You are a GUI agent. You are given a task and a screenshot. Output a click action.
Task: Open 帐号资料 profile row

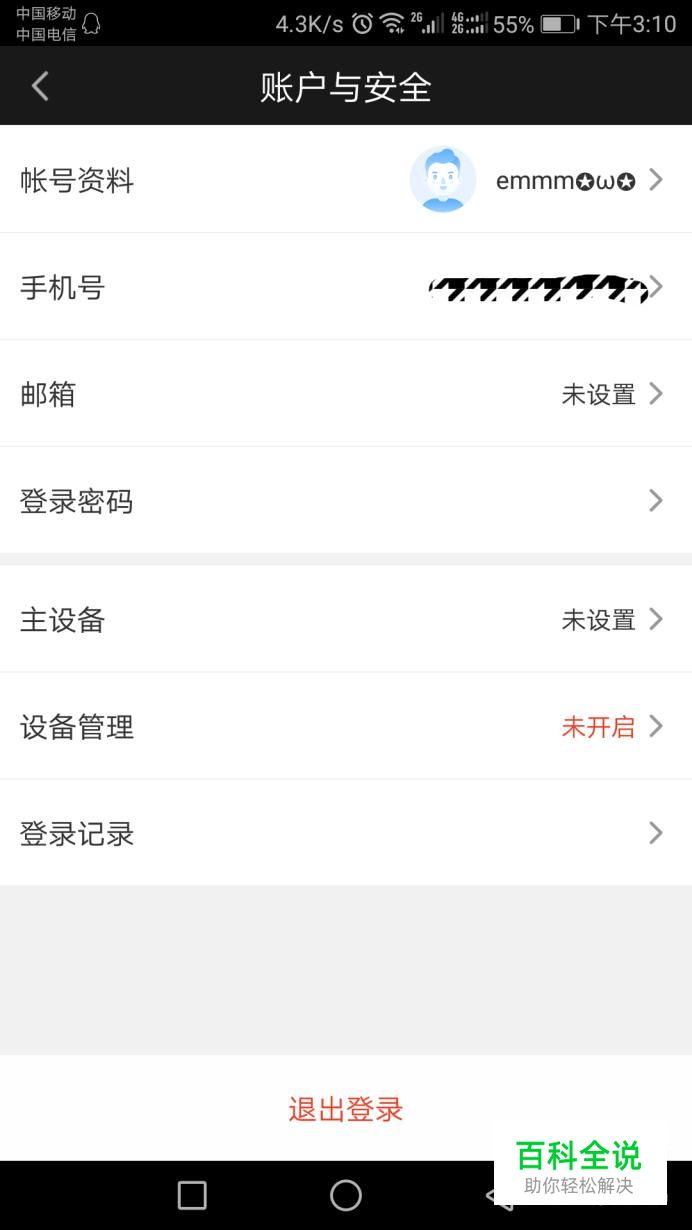coord(346,180)
